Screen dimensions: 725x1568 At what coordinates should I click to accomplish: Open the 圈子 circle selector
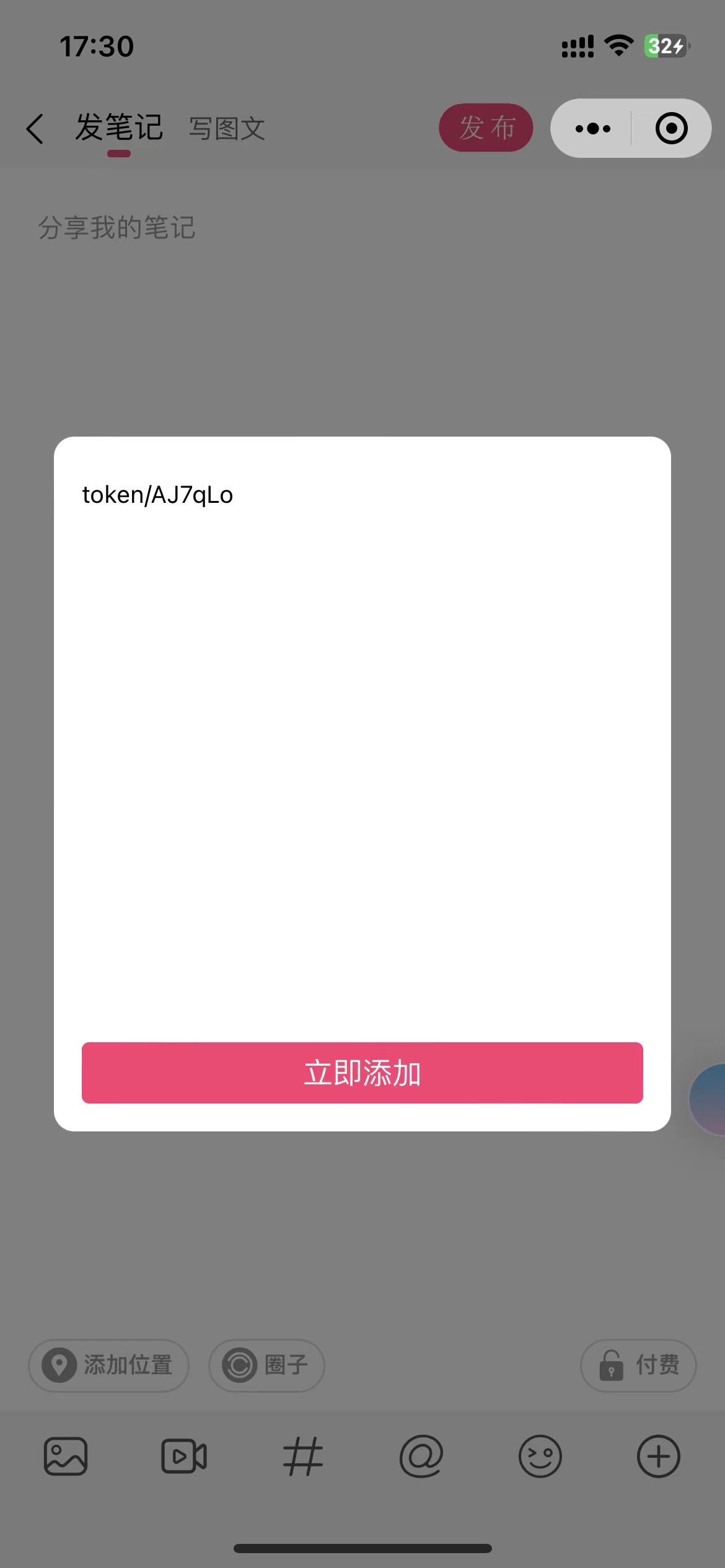pyautogui.click(x=266, y=1365)
